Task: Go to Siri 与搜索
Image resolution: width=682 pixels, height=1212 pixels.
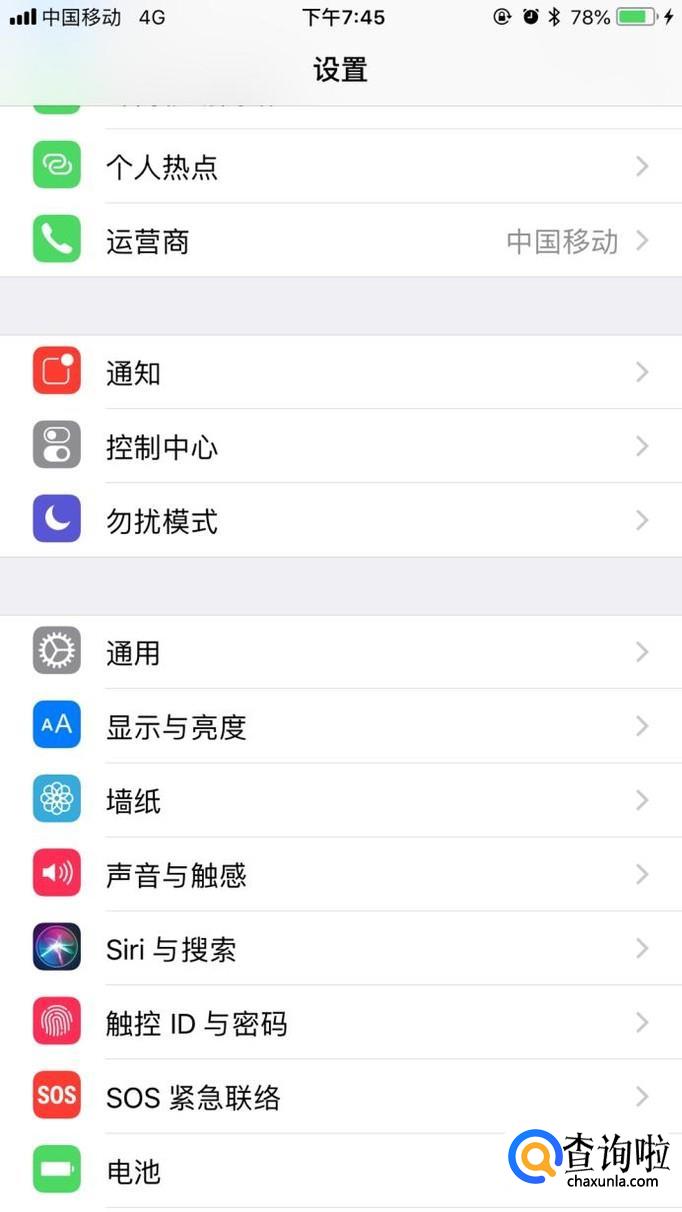Action: coord(340,949)
